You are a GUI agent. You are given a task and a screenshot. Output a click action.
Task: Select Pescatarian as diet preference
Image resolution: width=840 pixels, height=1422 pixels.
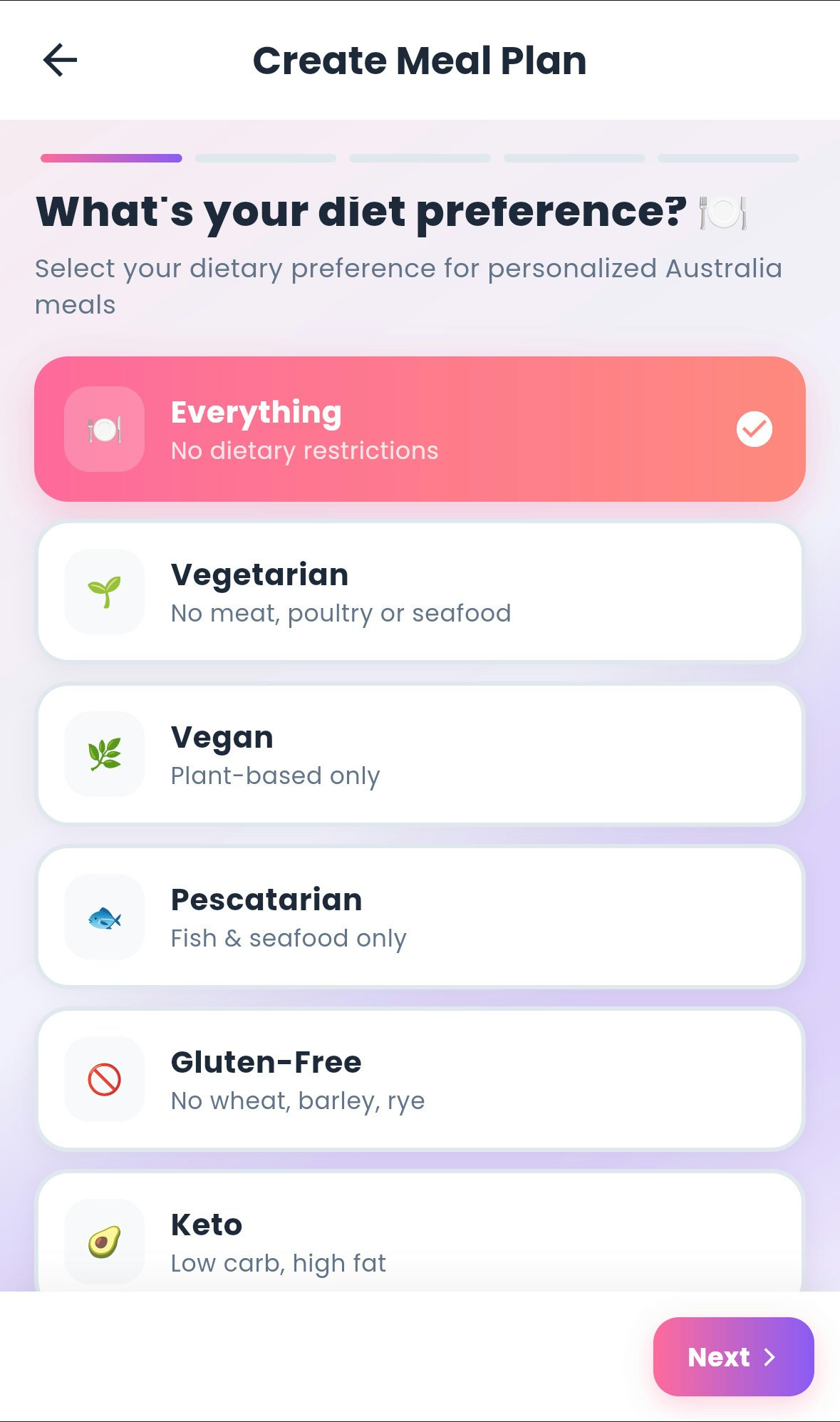[420, 917]
